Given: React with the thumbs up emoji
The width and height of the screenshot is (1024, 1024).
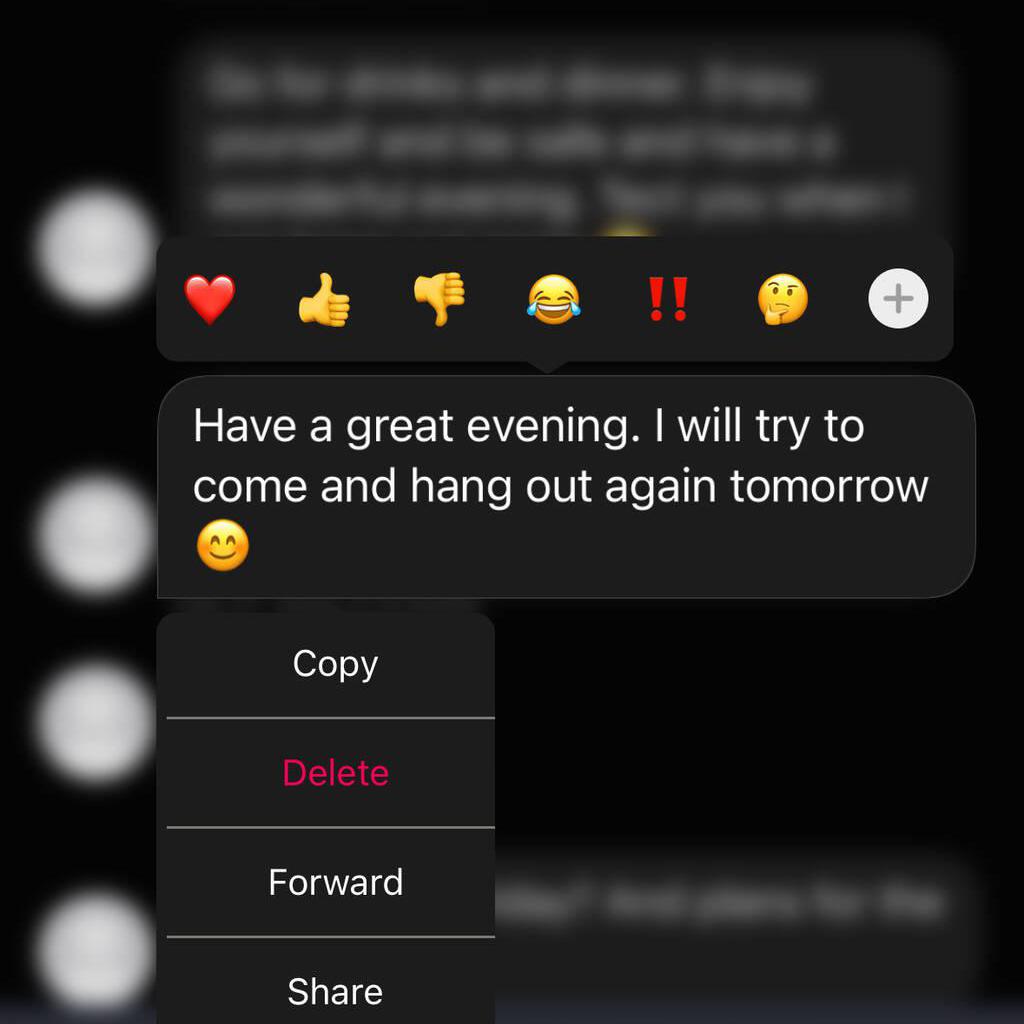Looking at the screenshot, I should click(x=324, y=299).
